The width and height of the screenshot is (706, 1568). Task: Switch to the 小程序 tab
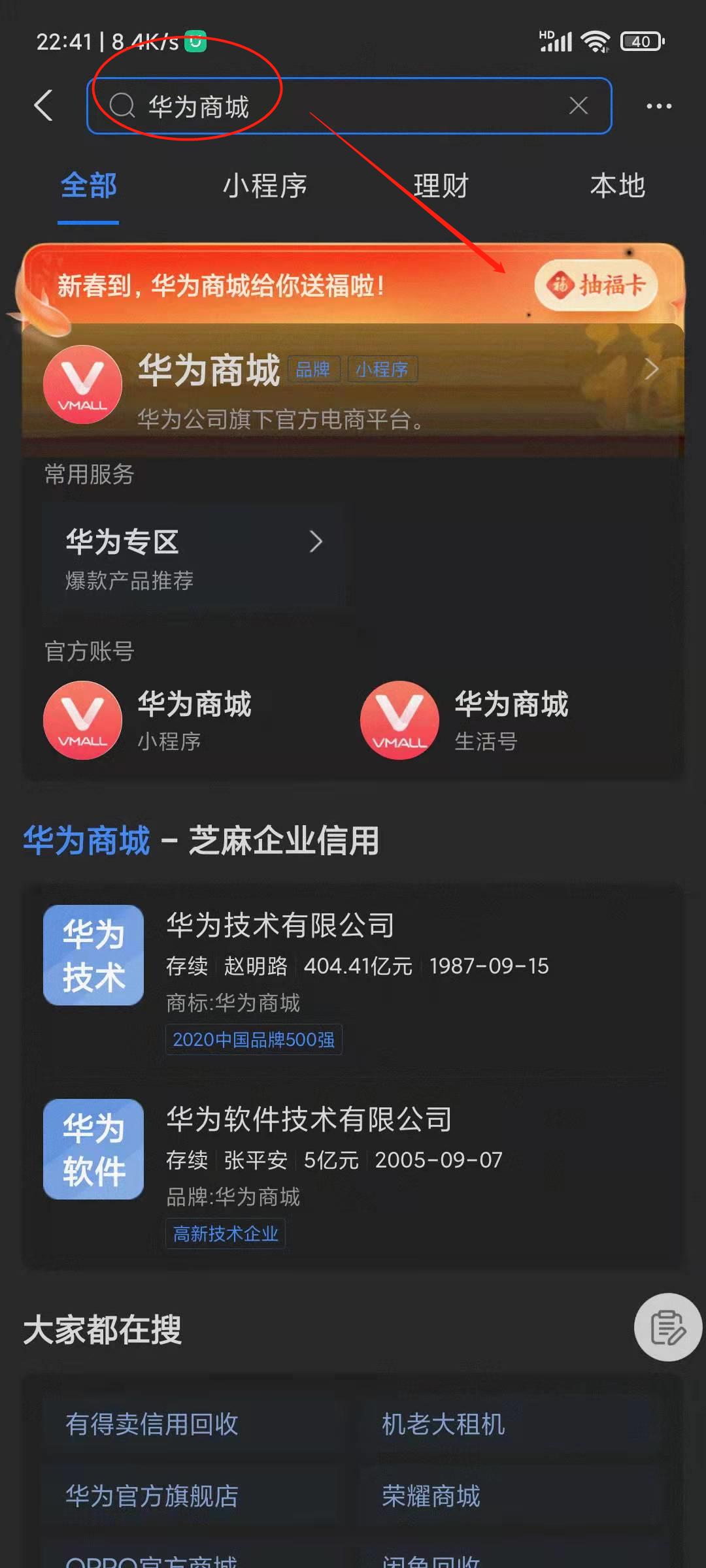pyautogui.click(x=265, y=186)
